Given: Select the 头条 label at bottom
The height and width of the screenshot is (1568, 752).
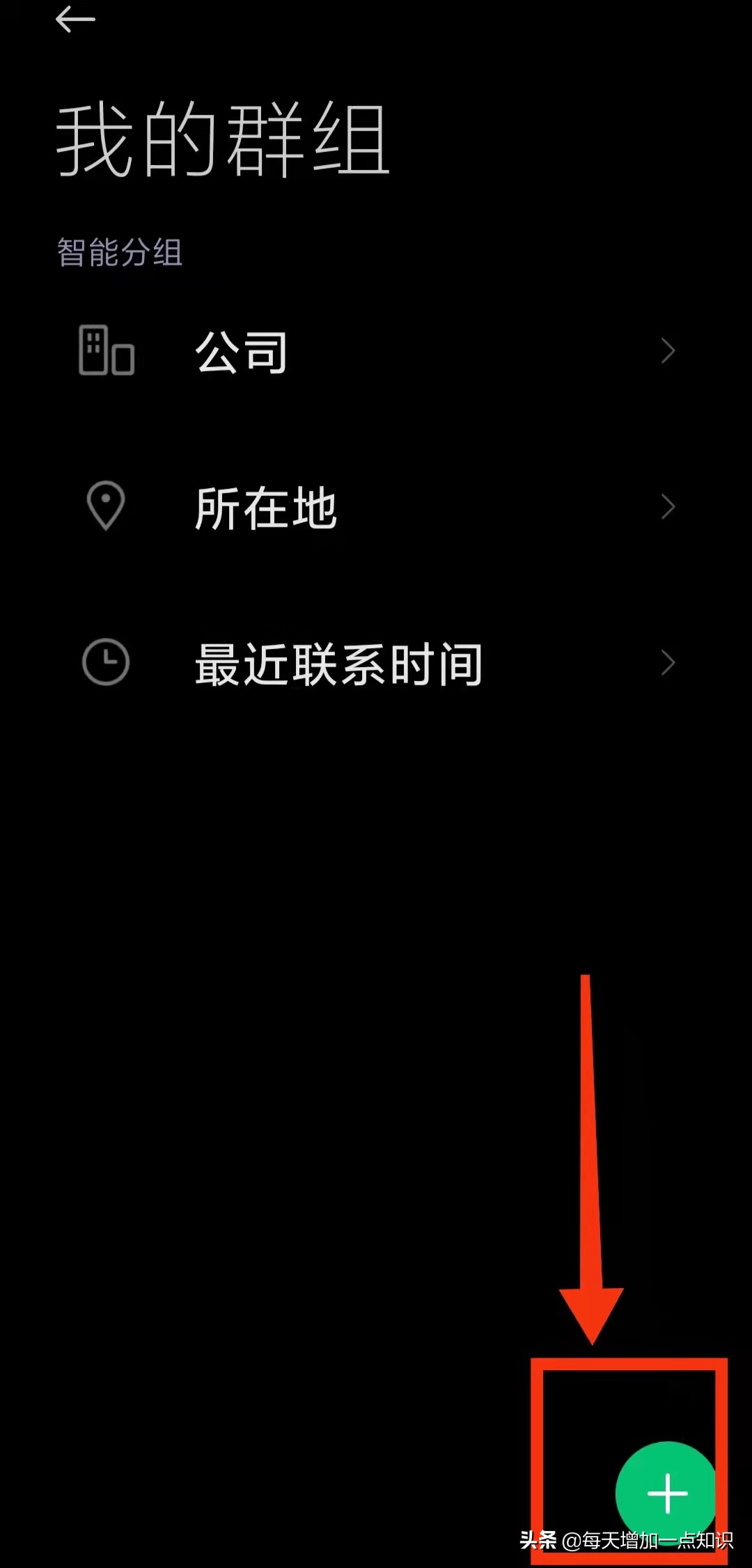Looking at the screenshot, I should pyautogui.click(x=540, y=1539).
